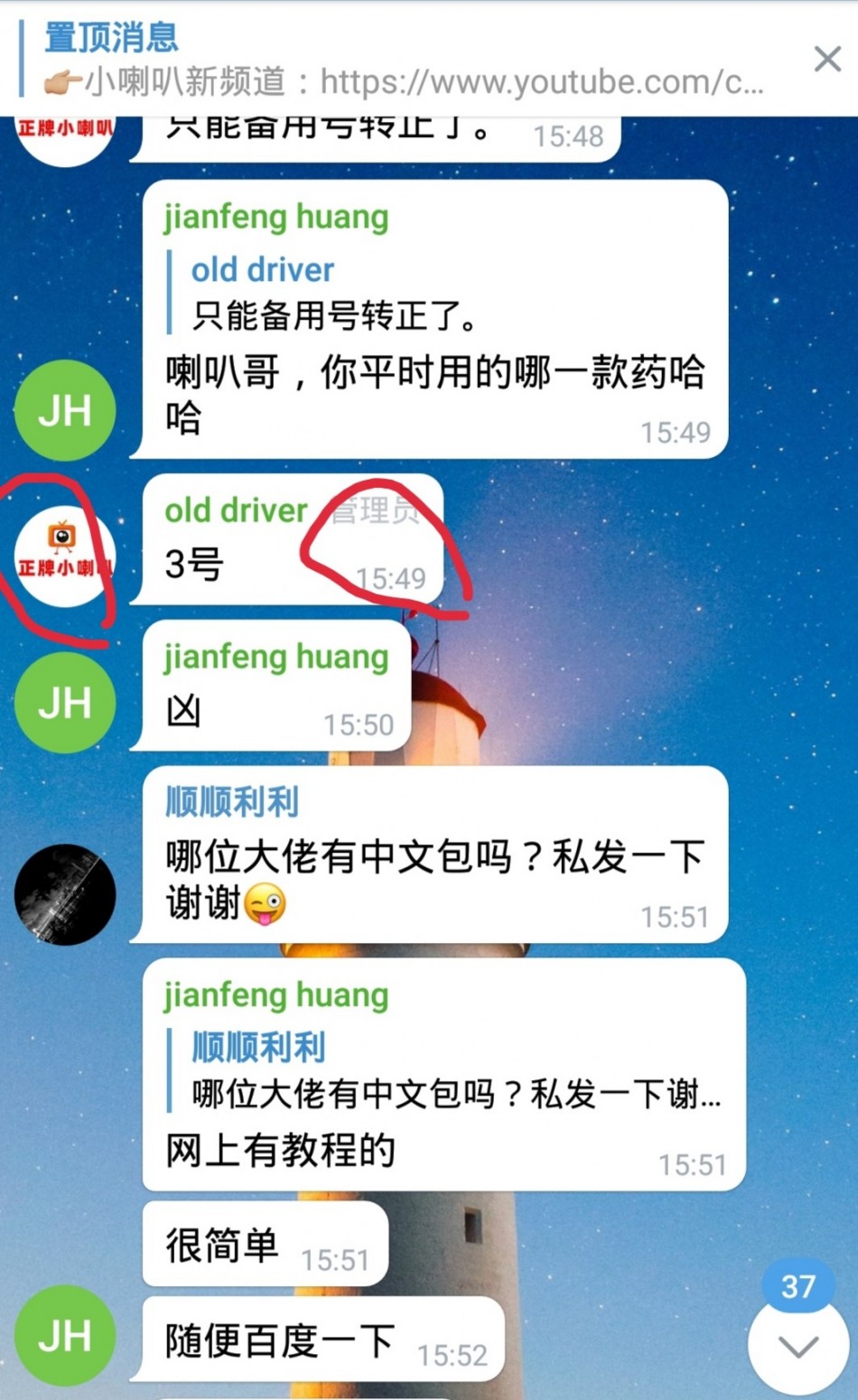
Task: Tap quoted old driver reply in jianfeng's message
Action: pyautogui.click(x=334, y=293)
